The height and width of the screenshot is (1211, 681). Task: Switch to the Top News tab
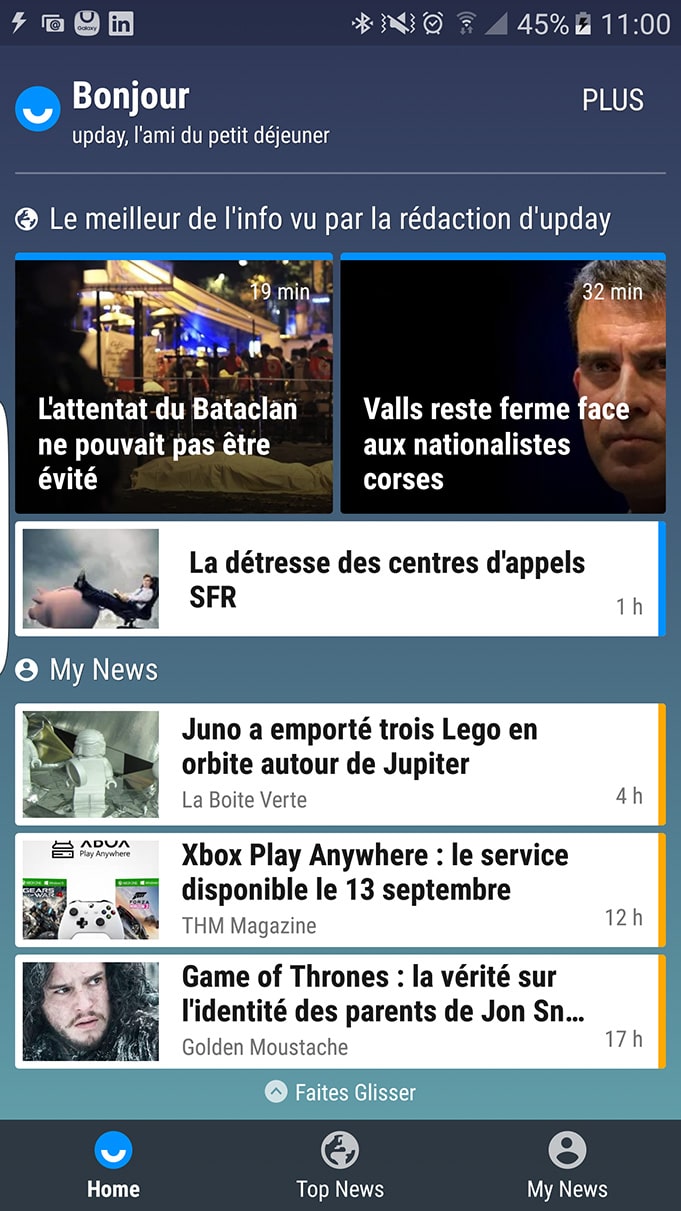(340, 1165)
